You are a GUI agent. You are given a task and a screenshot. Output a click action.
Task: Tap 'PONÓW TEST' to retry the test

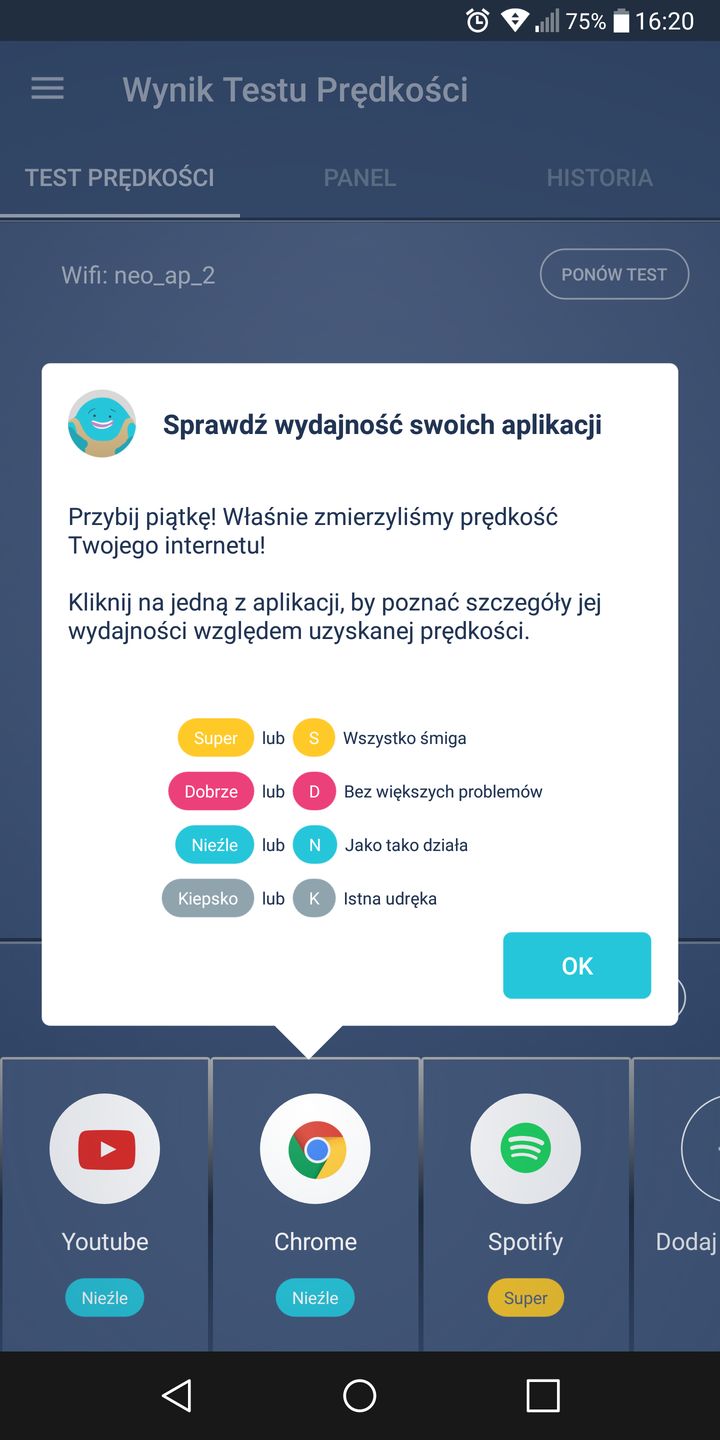(x=614, y=273)
